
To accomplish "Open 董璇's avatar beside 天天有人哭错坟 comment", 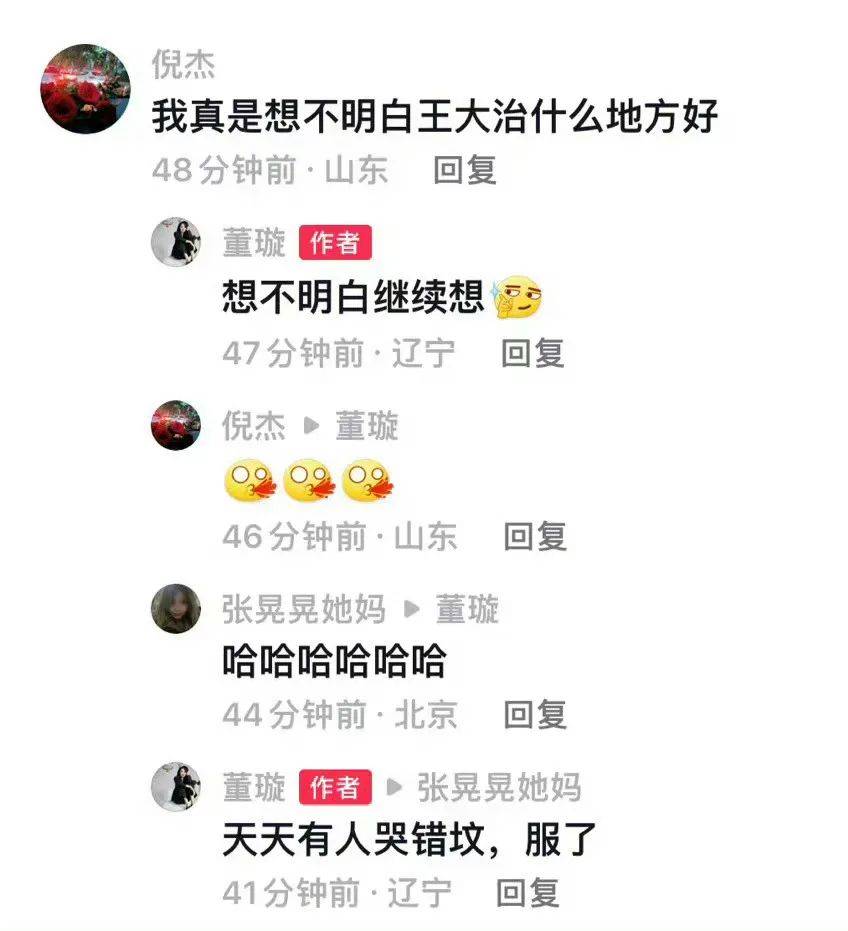I will 176,786.
